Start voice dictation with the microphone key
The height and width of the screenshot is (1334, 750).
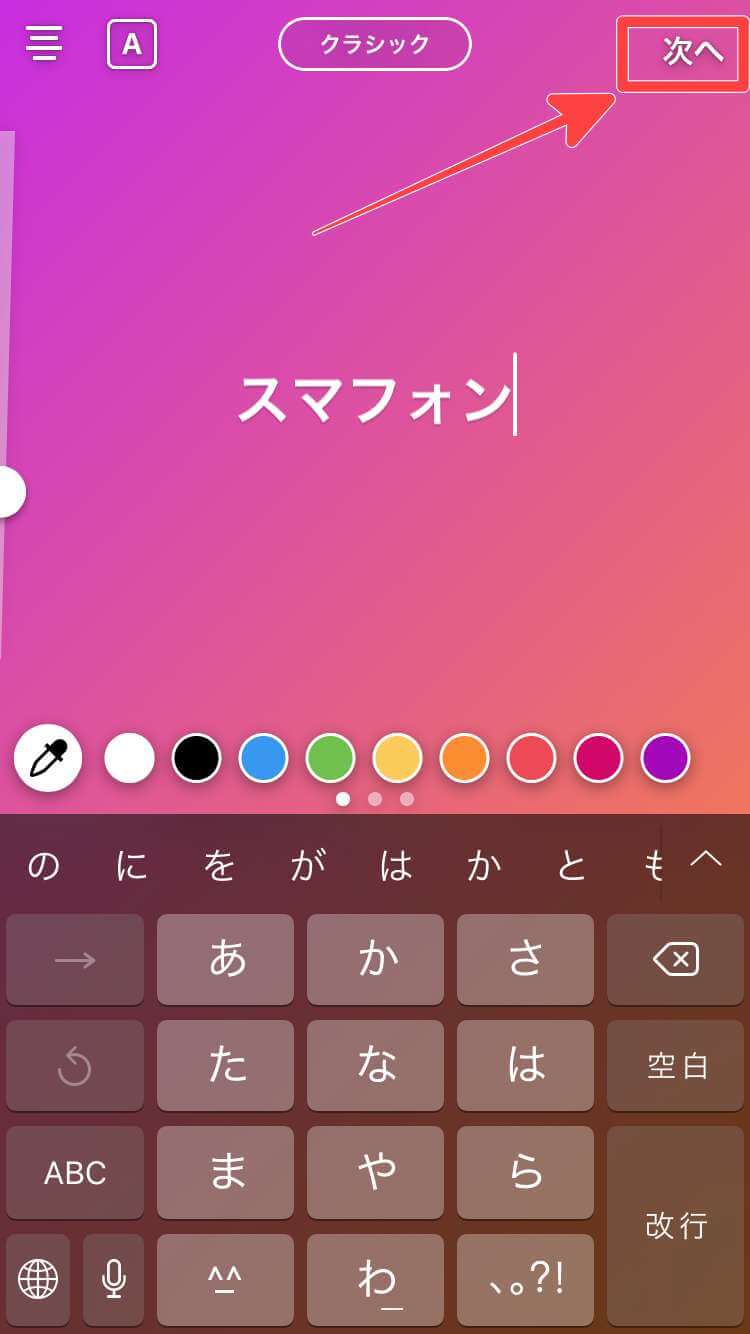pyautogui.click(x=114, y=1279)
